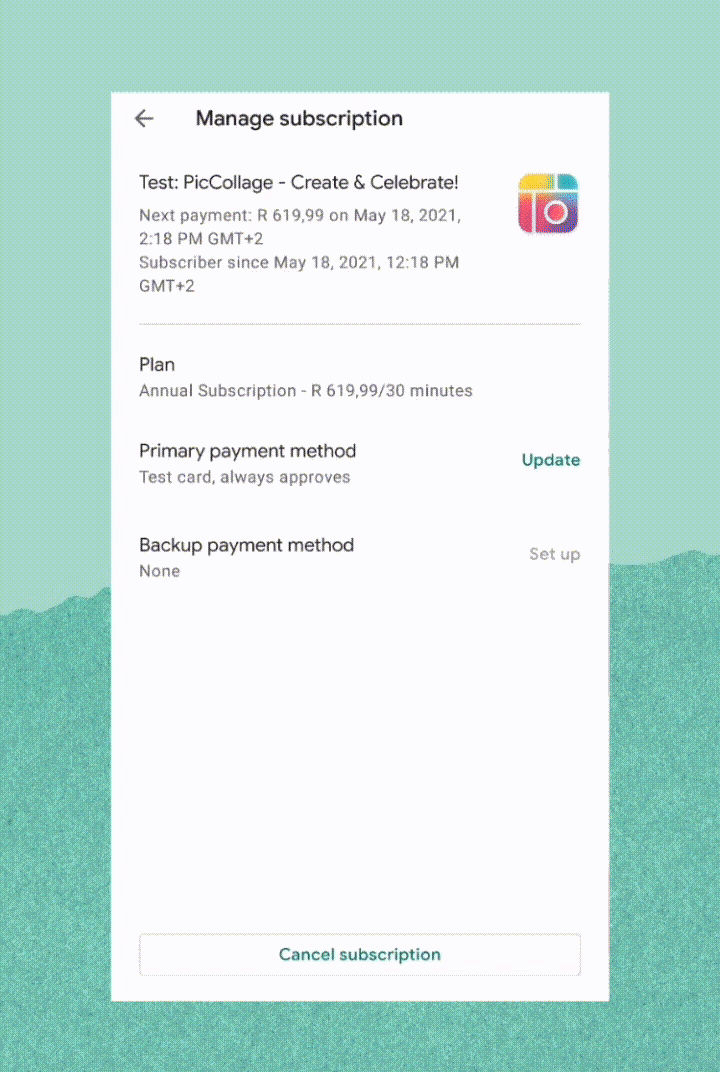Screen dimensions: 720x1072
Task: Tap Cancel subscription button
Action: click(x=359, y=954)
